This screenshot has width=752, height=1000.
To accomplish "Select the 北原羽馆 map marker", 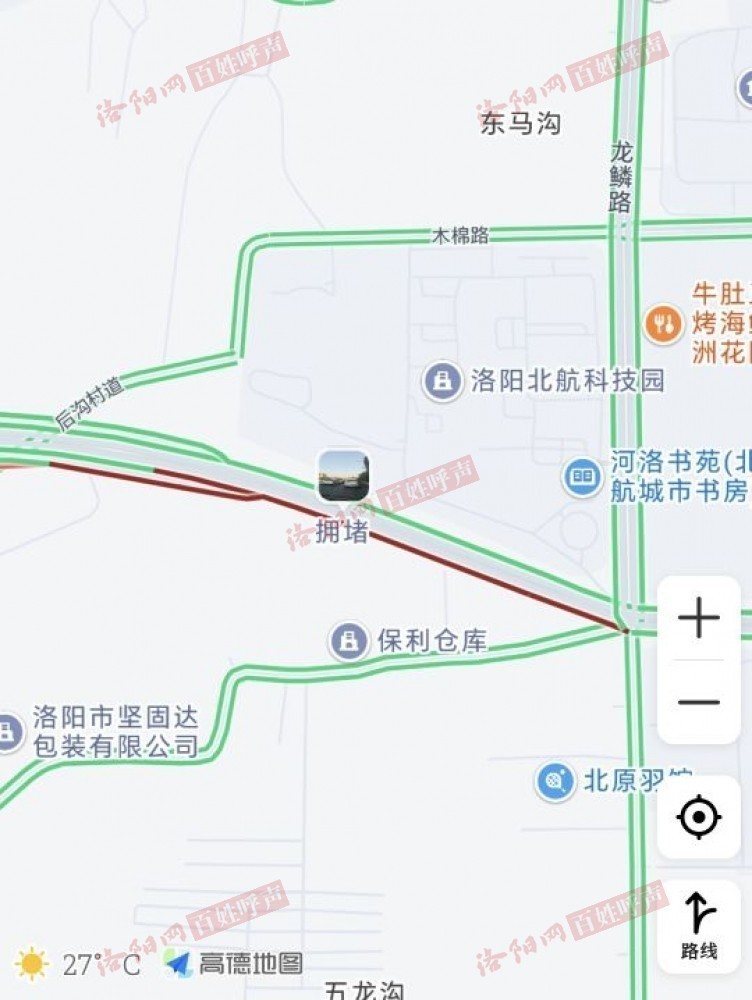I will 555,781.
